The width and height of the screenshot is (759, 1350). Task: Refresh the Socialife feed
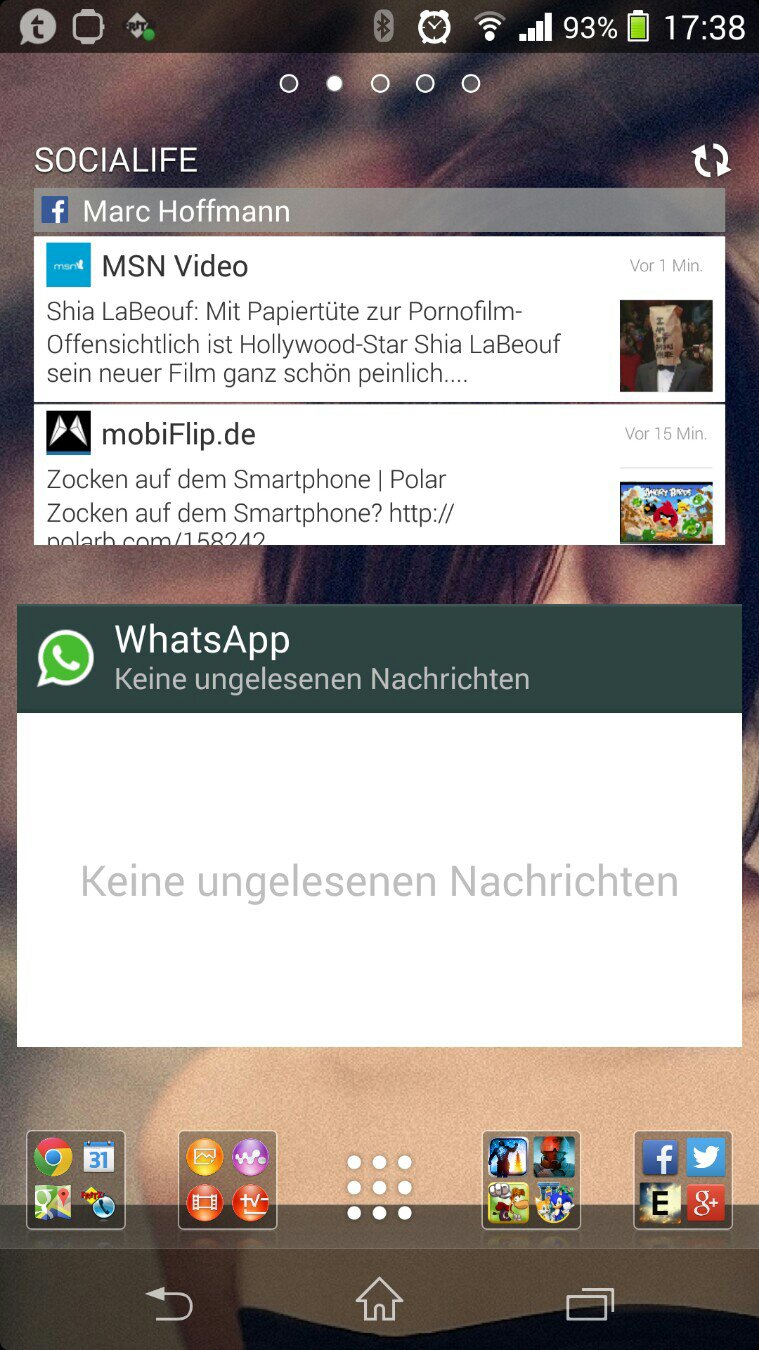(x=711, y=160)
